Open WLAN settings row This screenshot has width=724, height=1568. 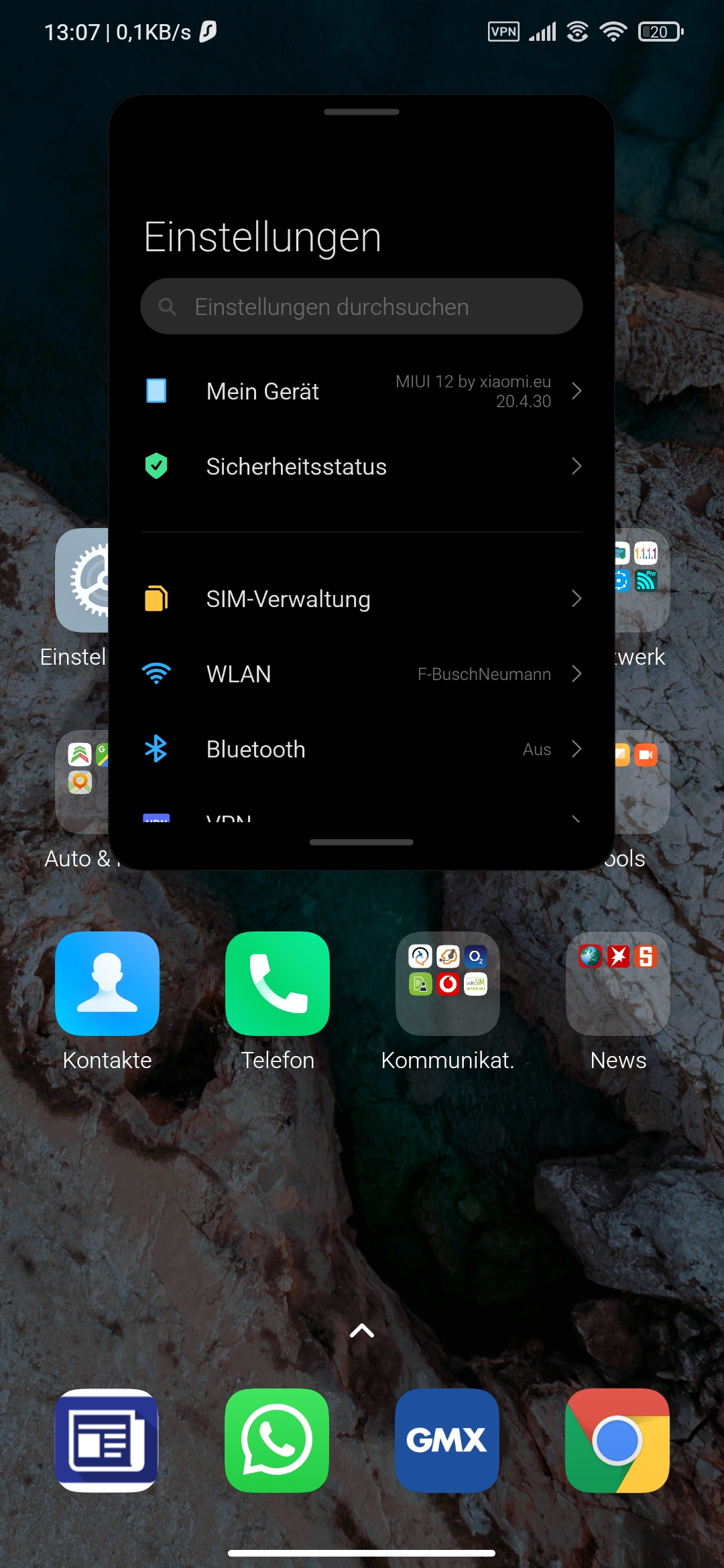(x=361, y=673)
